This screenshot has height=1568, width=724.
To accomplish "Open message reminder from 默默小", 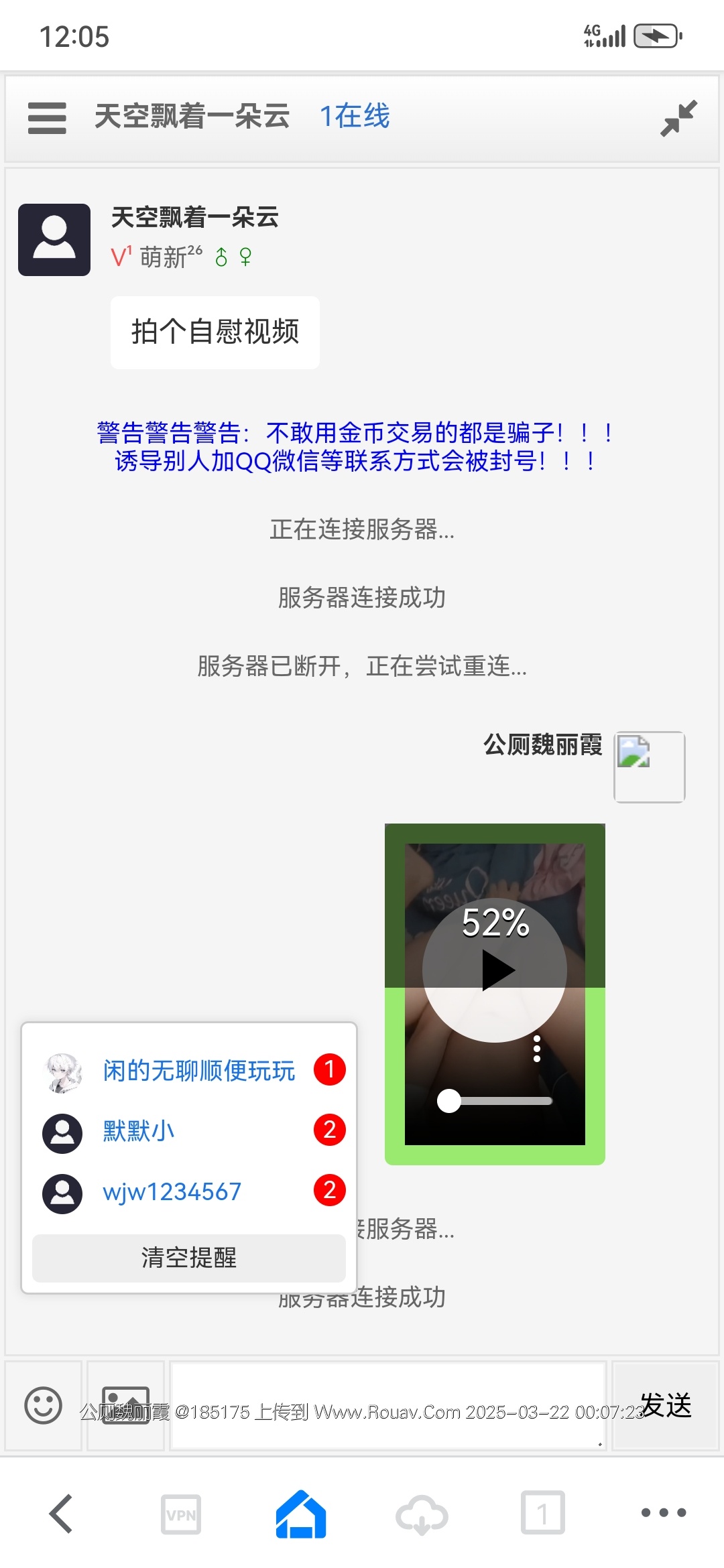I will pos(138,1132).
